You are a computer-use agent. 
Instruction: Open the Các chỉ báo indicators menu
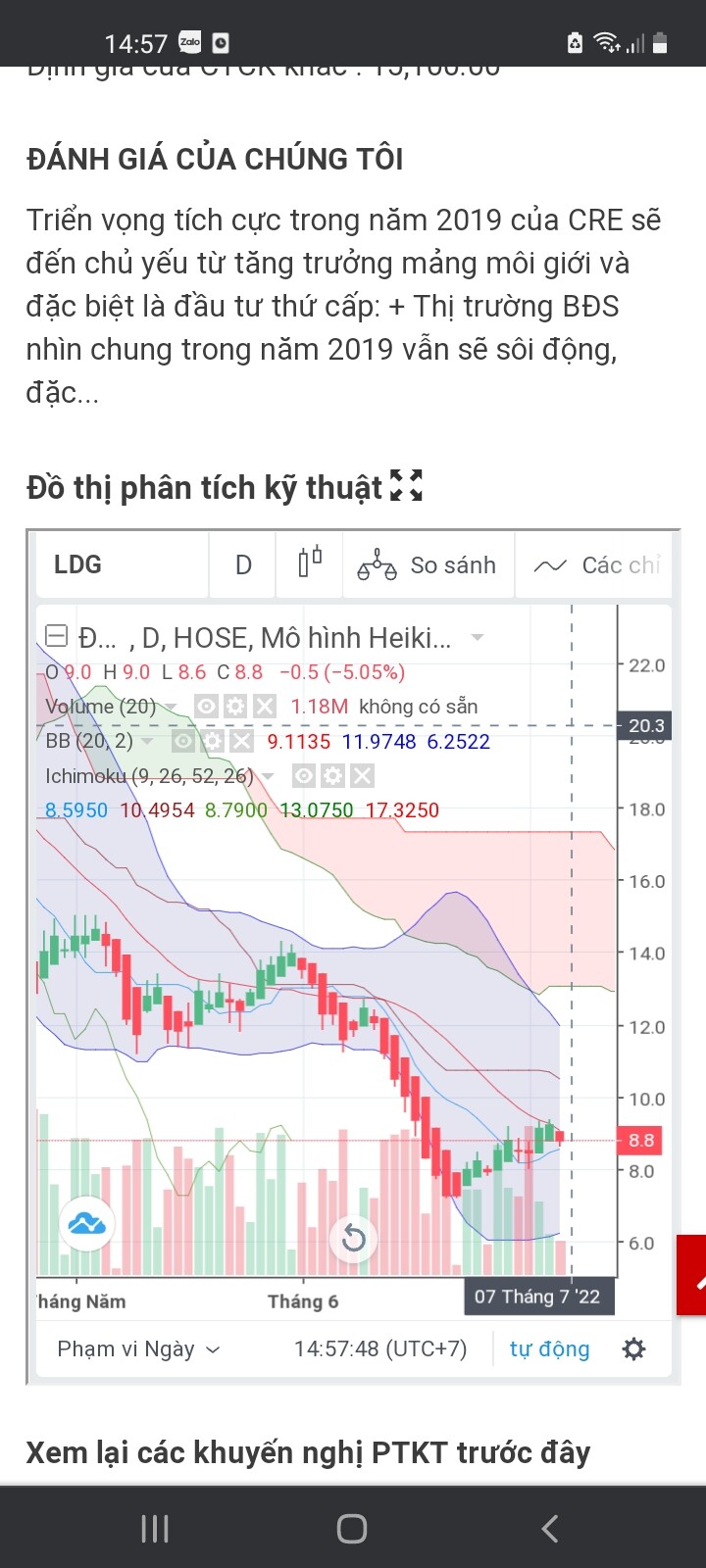596,564
